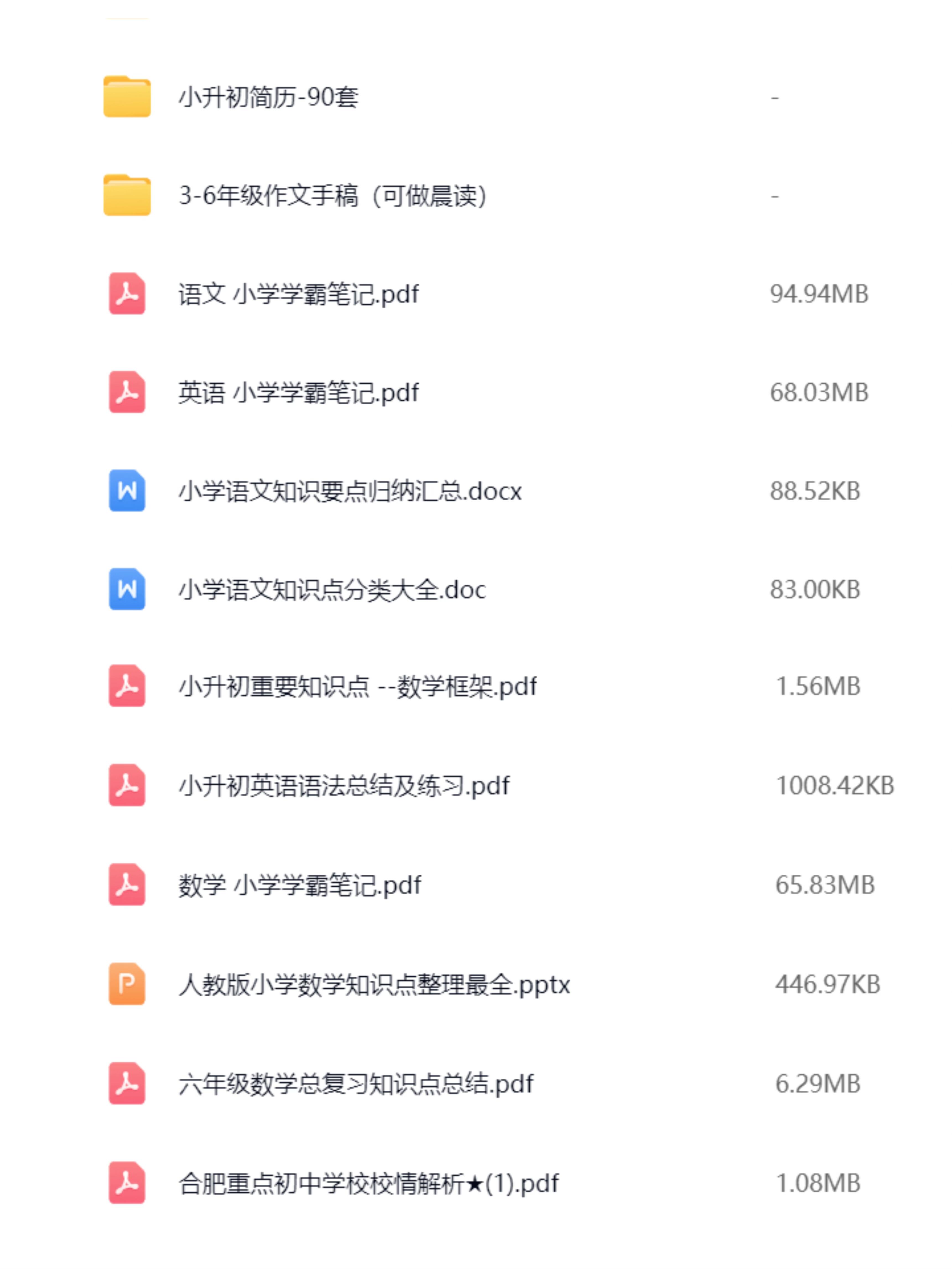Screen dimensions: 952x1269
Task: Open 小学语文知识要点归纳汇总.docx
Action: click(x=350, y=492)
